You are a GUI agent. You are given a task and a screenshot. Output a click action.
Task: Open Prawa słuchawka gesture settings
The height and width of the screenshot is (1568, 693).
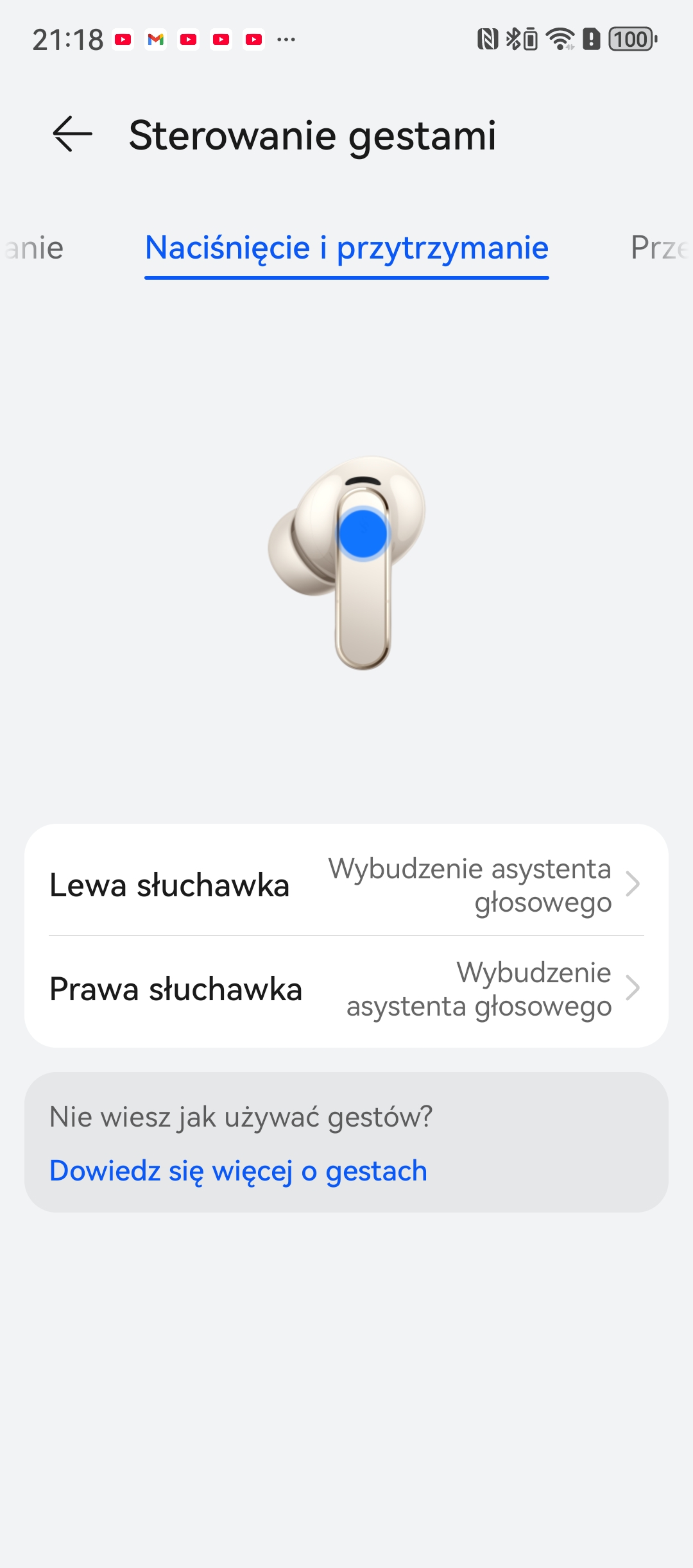346,989
